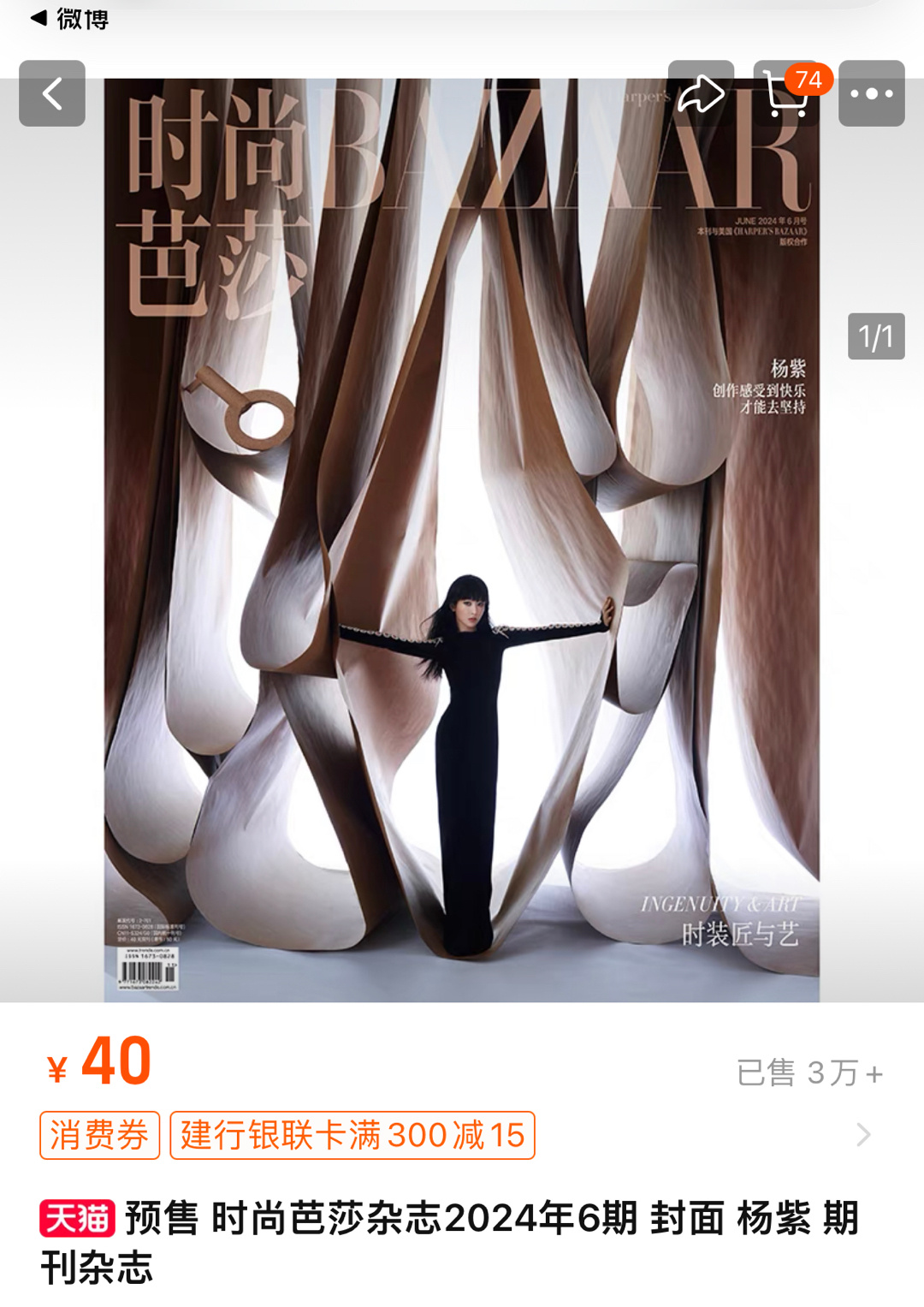924x1307 pixels.
Task: Tap the 1/1 image page indicator
Action: pyautogui.click(x=875, y=336)
